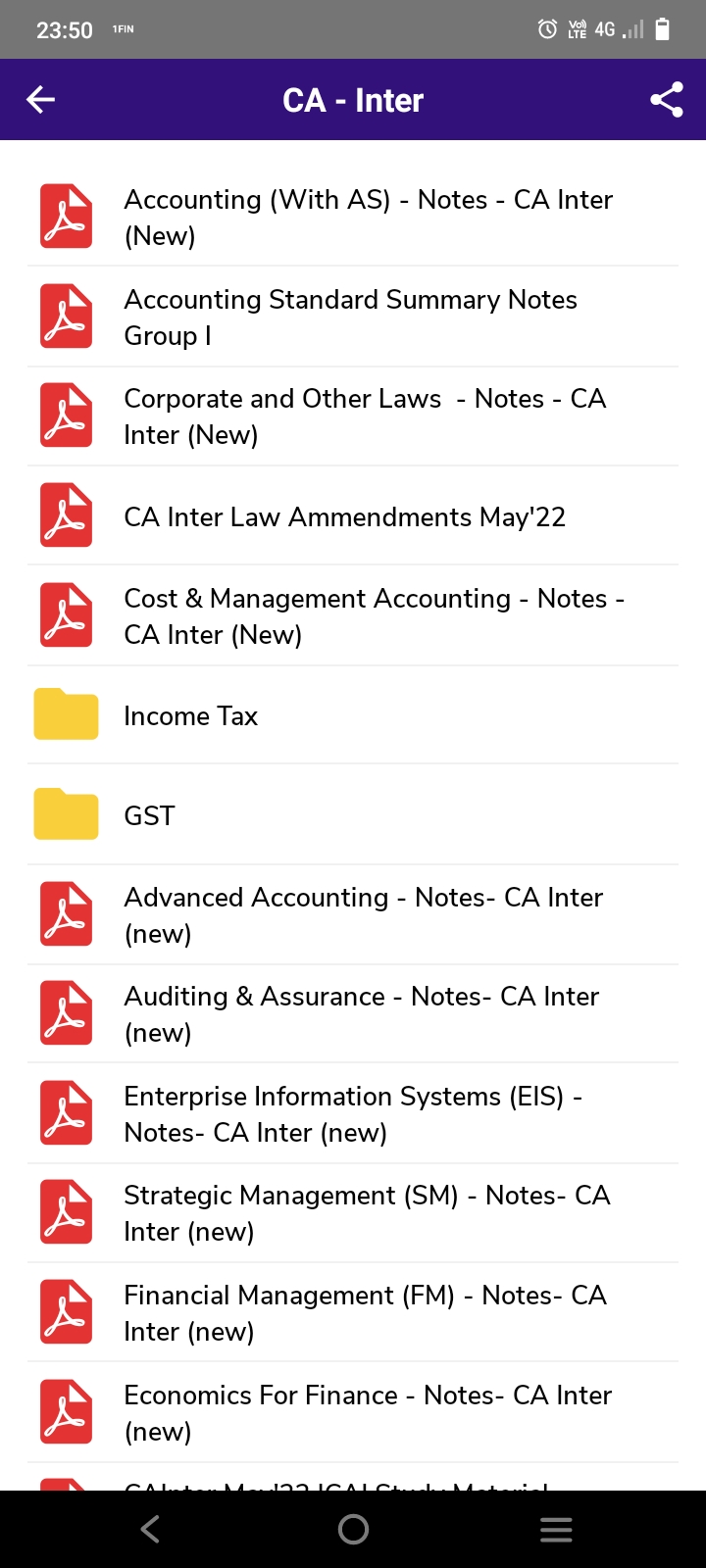Open Enterprise Information Systems (EIS) Notes

click(x=353, y=1114)
